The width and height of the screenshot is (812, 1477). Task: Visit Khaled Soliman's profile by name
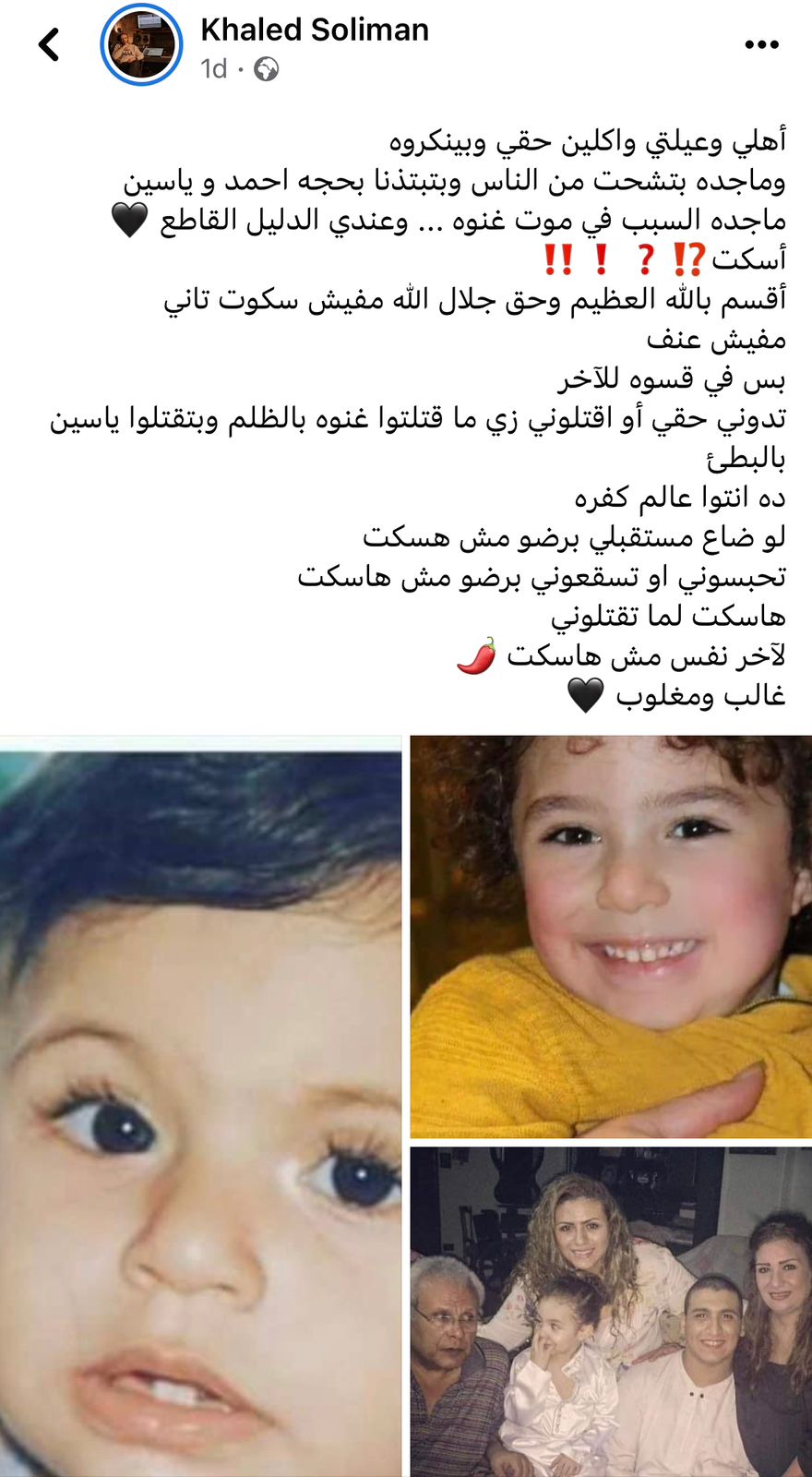click(315, 30)
